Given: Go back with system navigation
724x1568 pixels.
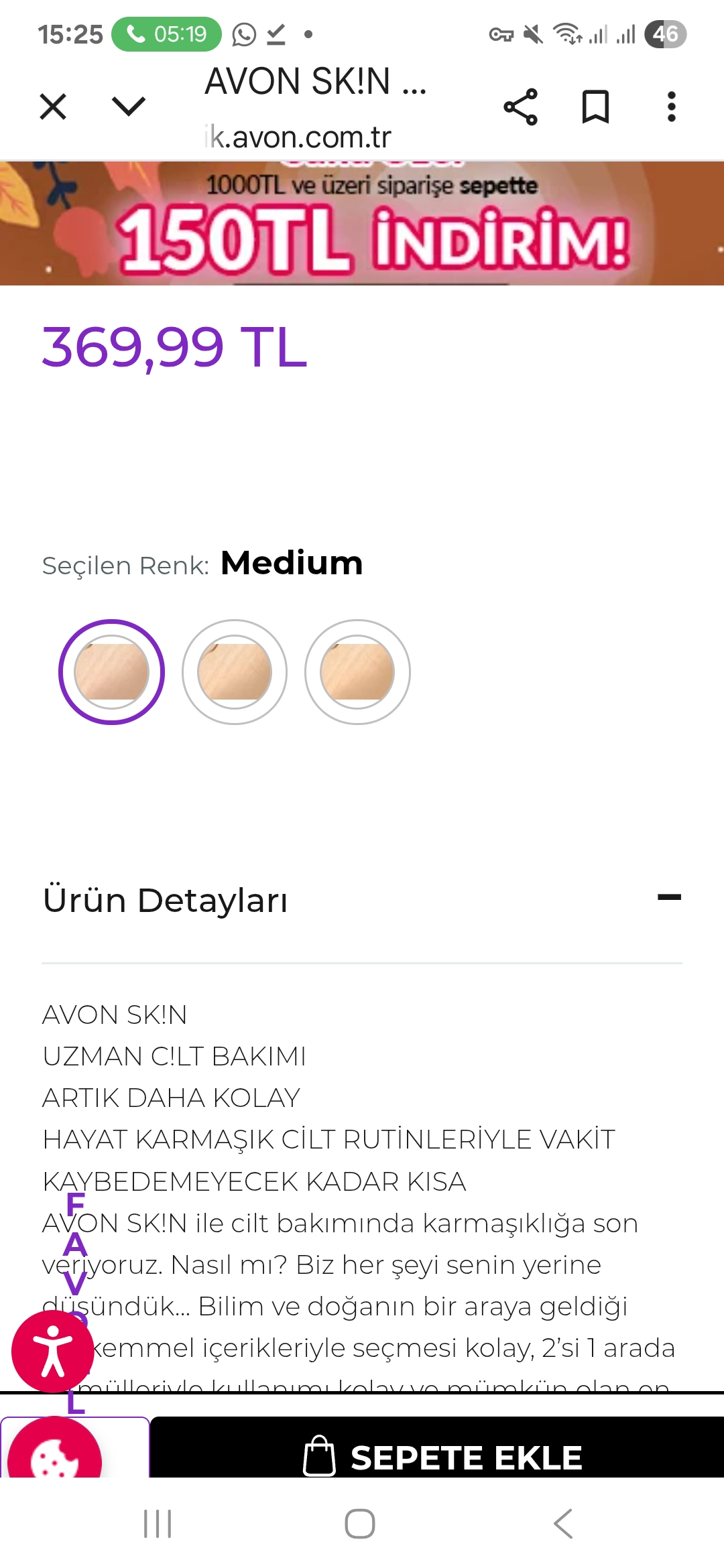Looking at the screenshot, I should (x=563, y=1524).
